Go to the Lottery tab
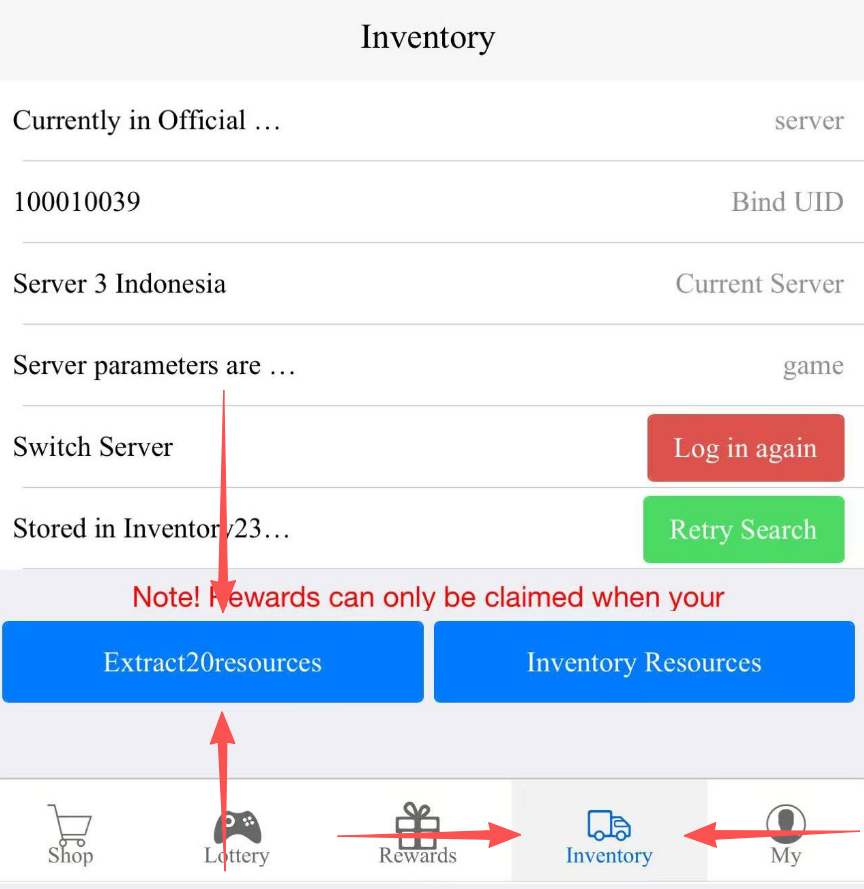 pos(237,834)
